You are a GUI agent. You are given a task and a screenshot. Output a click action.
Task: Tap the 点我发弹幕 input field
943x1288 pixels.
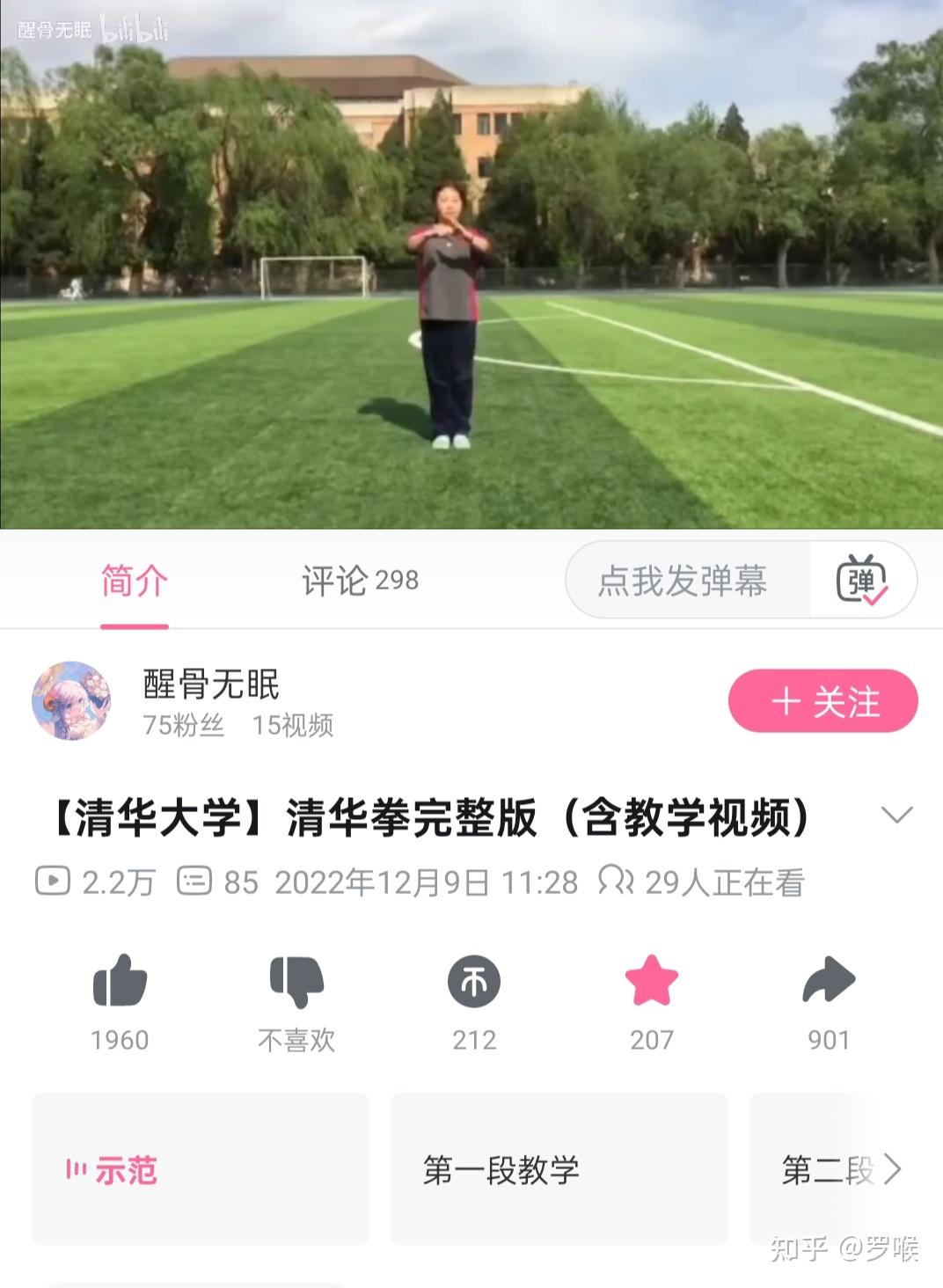click(x=683, y=581)
